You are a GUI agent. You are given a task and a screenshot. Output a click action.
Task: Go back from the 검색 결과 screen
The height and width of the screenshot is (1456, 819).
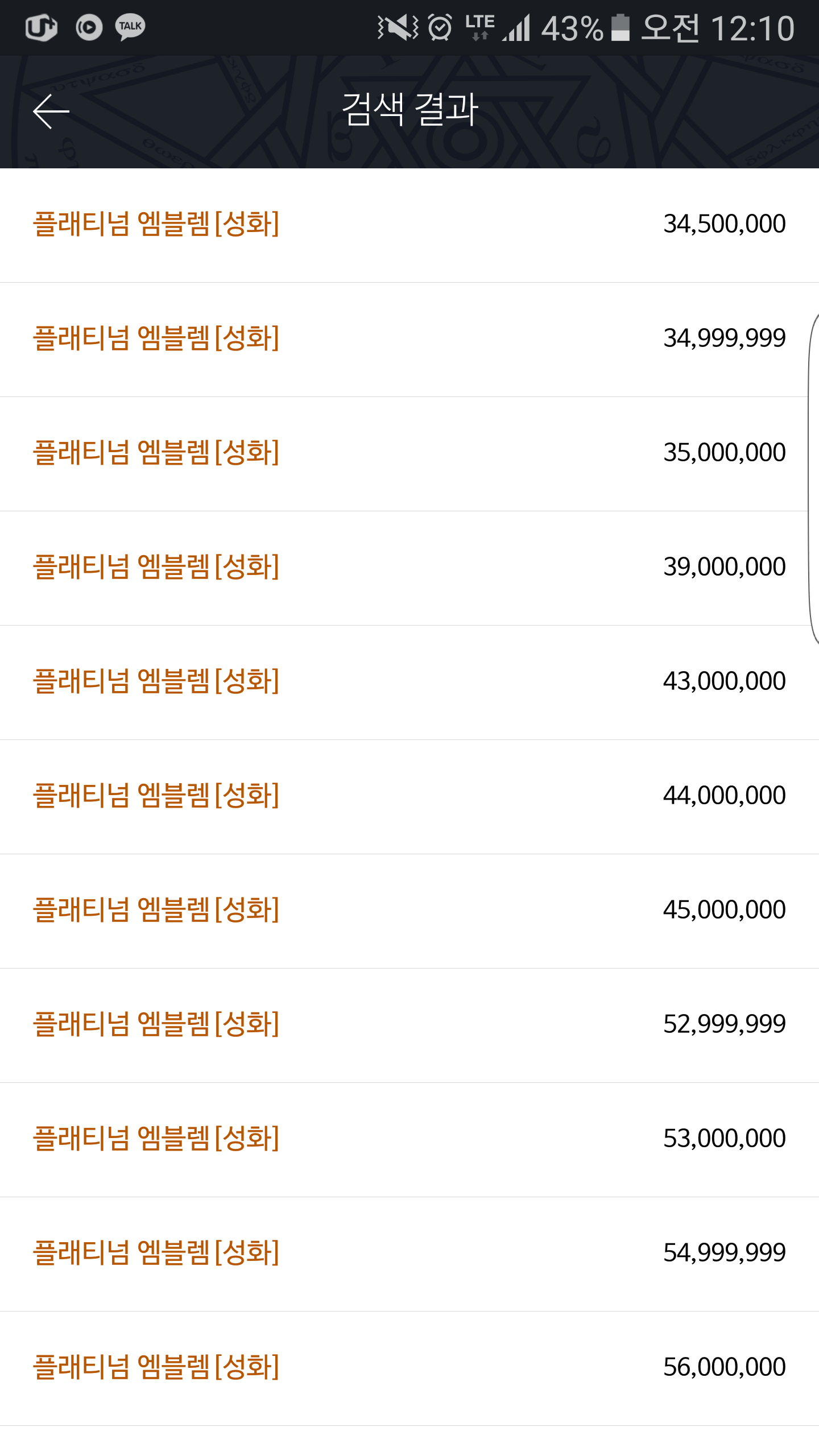tap(51, 111)
